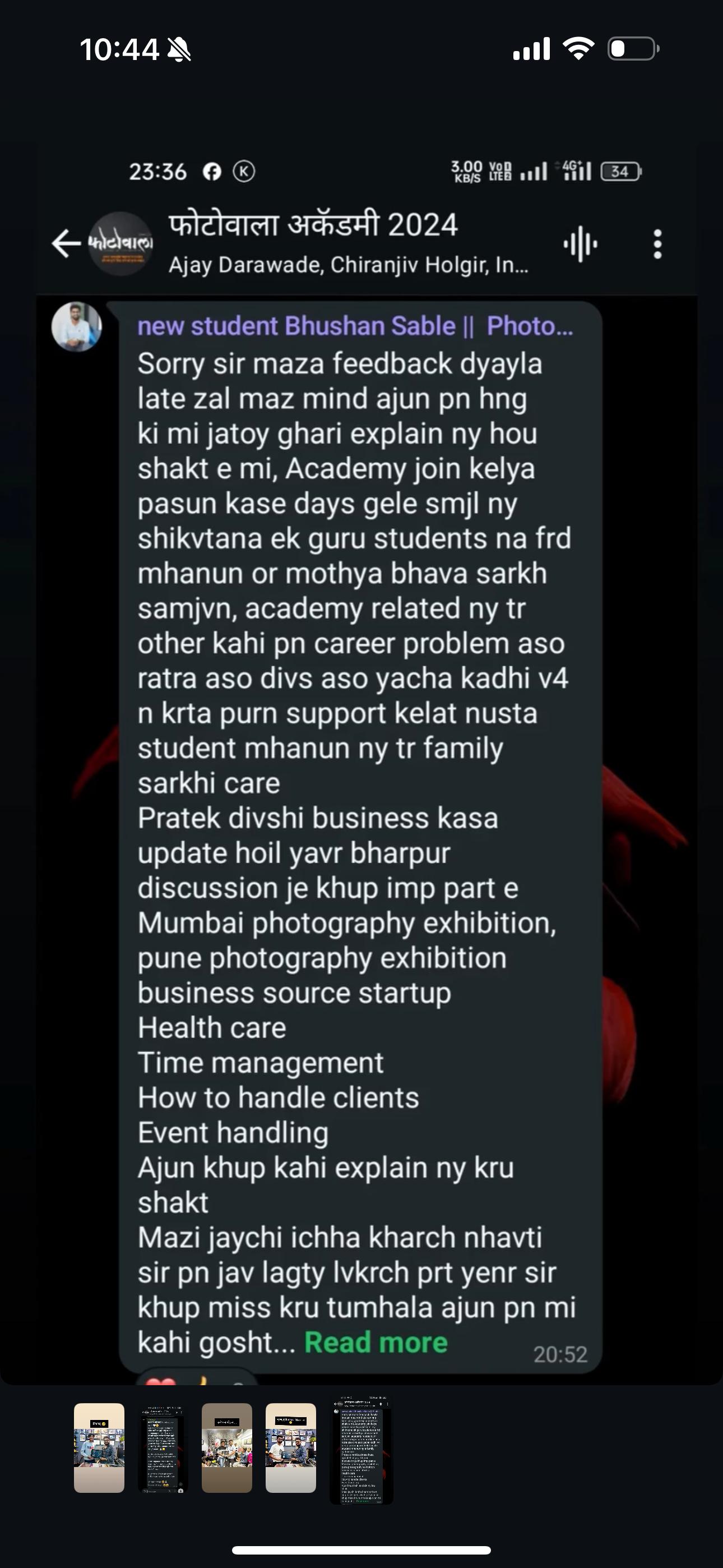View the third thumbnail showing the group photo
723x1568 pixels.
pyautogui.click(x=226, y=1448)
